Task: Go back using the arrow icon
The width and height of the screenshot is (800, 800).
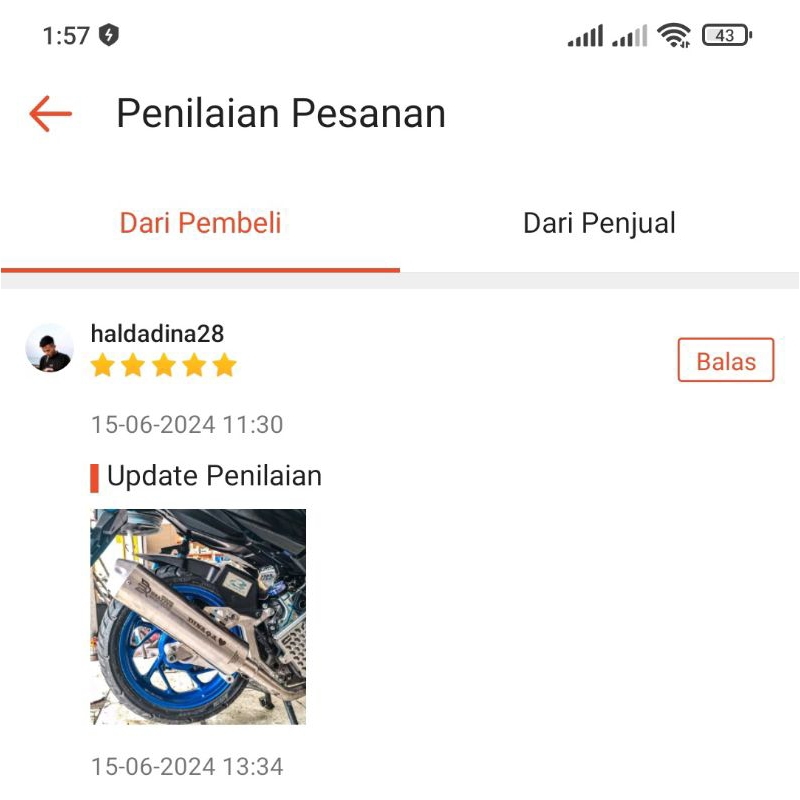Action: pyautogui.click(x=50, y=114)
